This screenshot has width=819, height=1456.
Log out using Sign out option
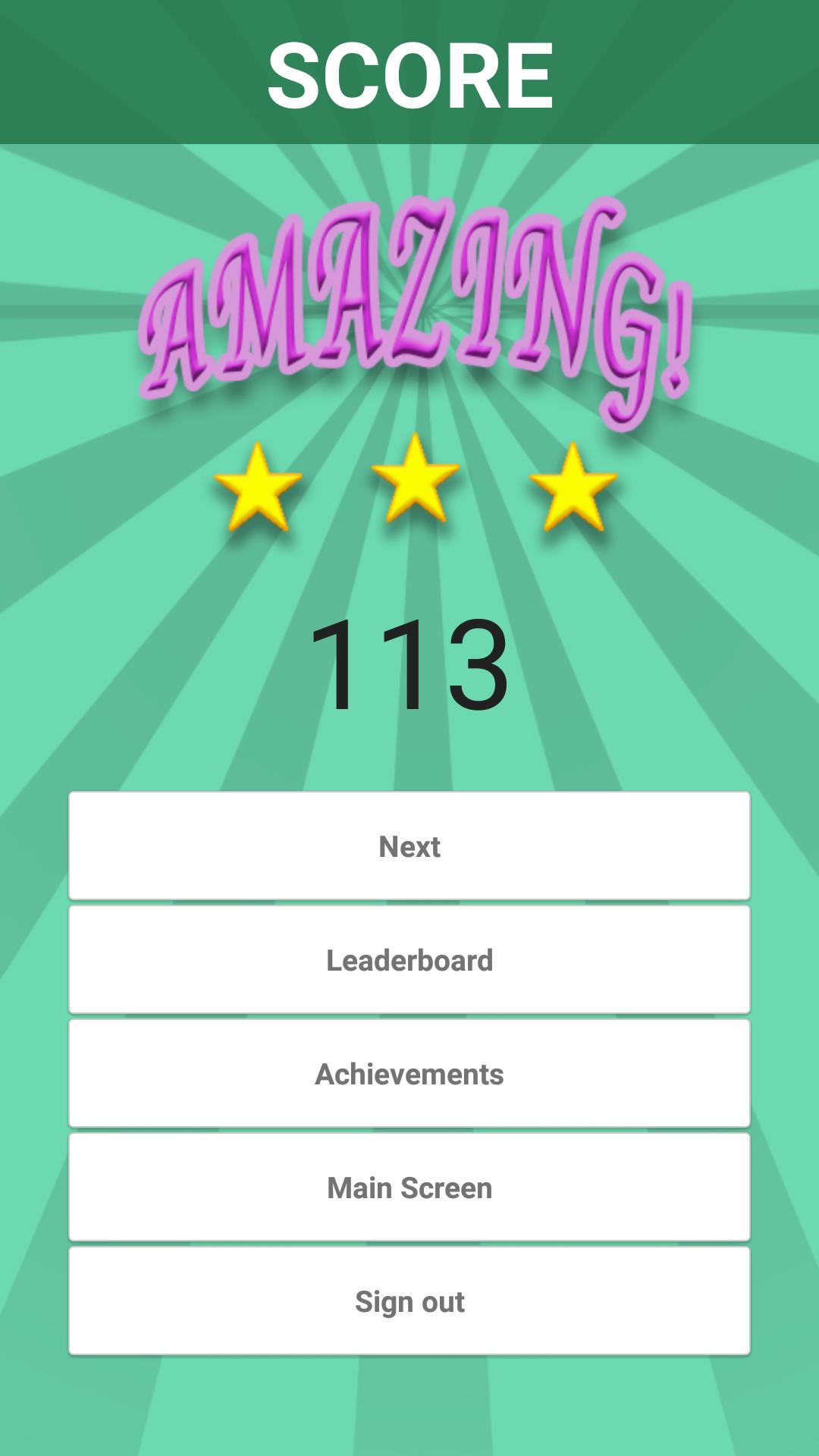point(409,1301)
